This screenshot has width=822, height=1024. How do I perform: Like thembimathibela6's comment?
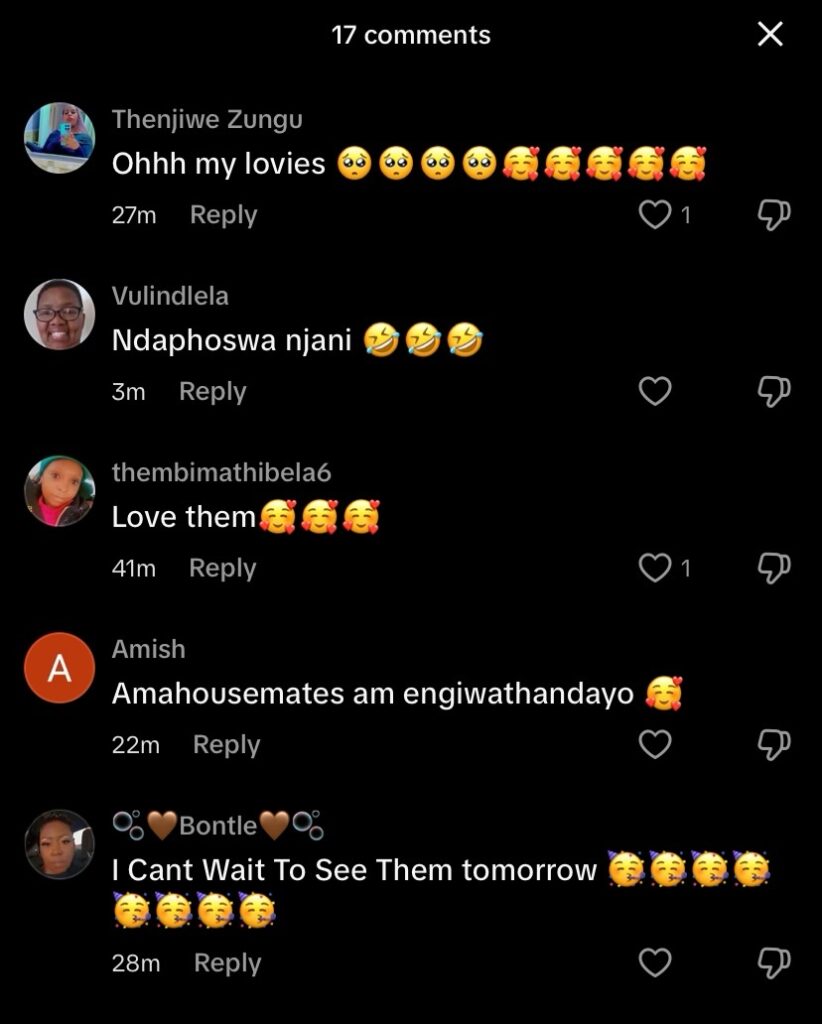pos(655,568)
